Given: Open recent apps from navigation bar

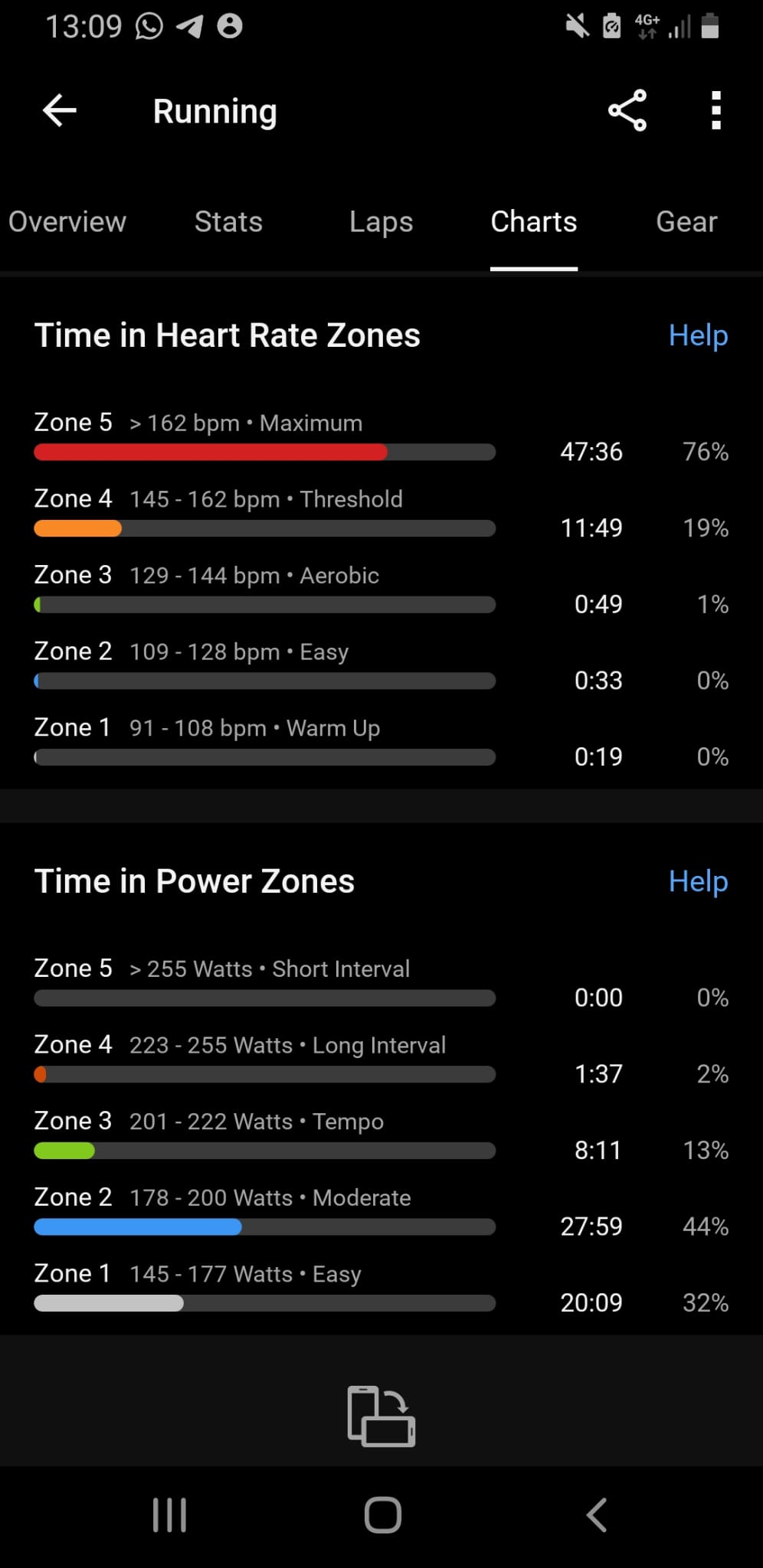Looking at the screenshot, I should [169, 1514].
